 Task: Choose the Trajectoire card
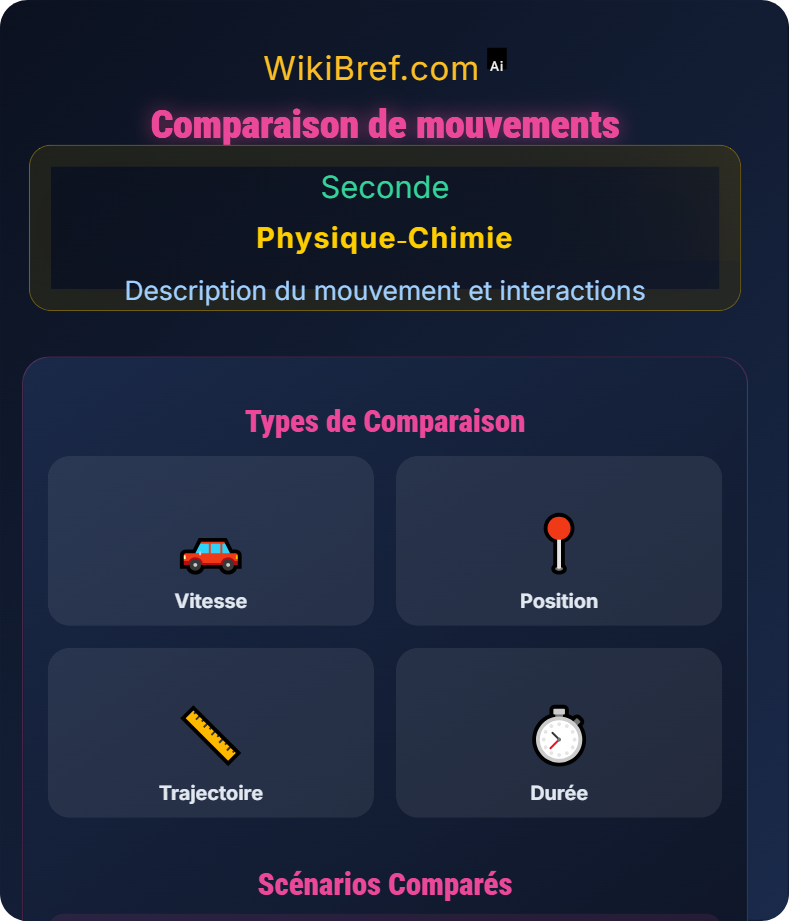click(x=211, y=733)
